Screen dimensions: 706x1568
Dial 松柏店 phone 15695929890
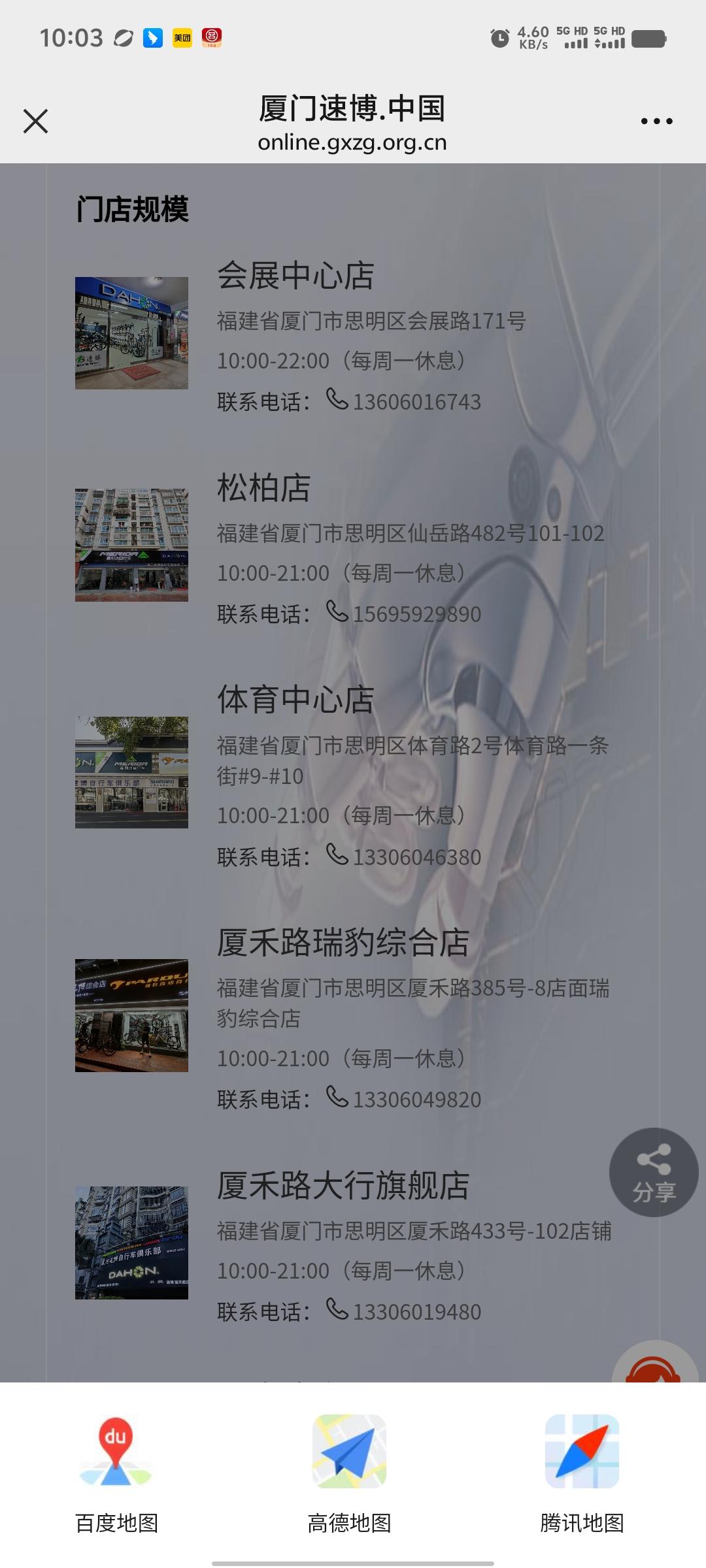(404, 613)
